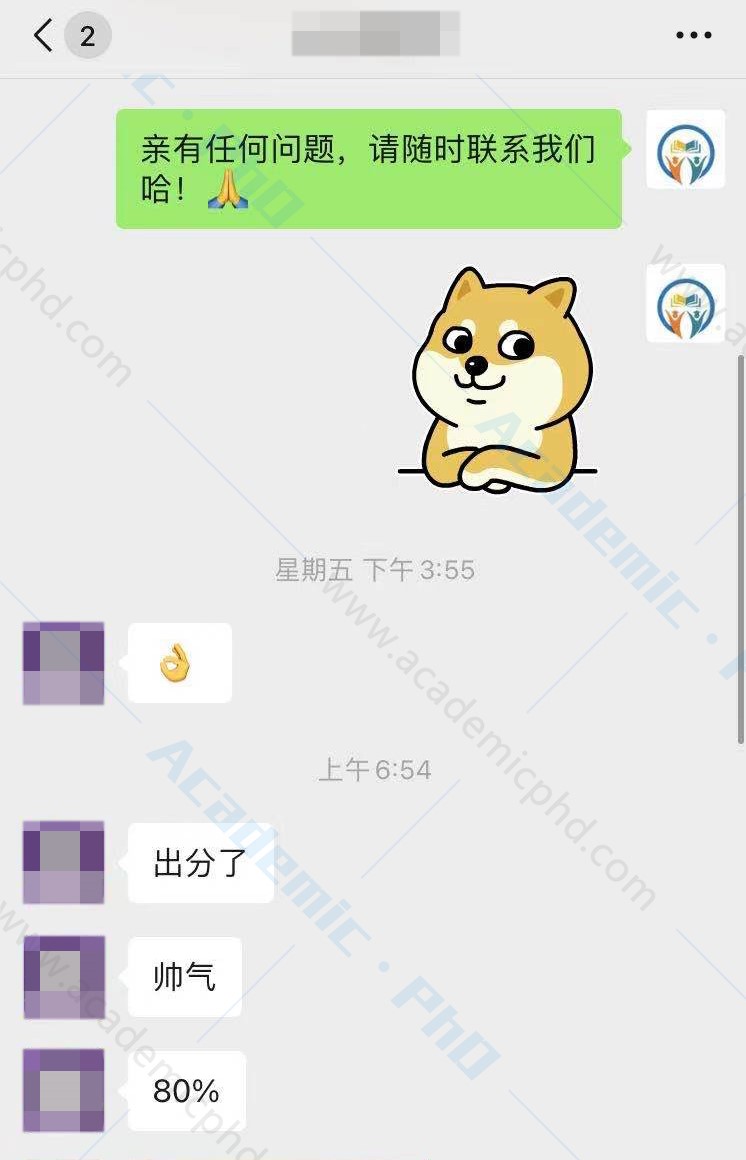Viewport: 746px width, 1160px height.
Task: Open the three-dot chat options menu
Action: 693,36
